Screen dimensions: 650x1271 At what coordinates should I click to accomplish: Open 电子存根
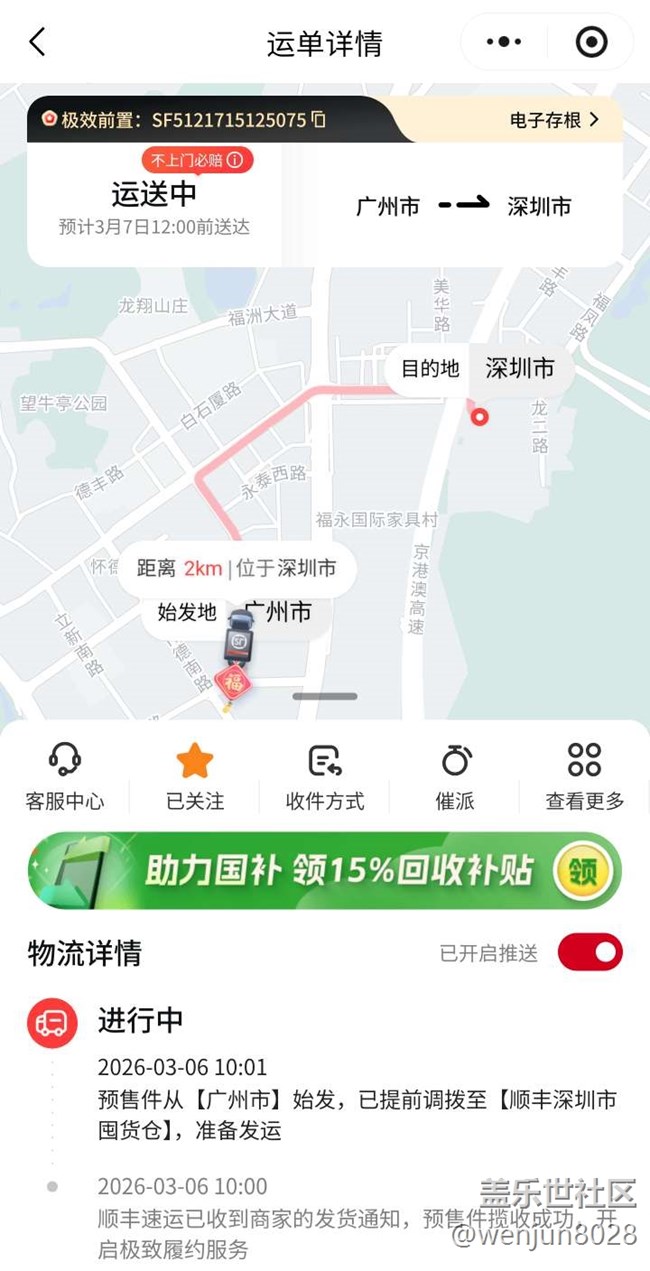[555, 120]
